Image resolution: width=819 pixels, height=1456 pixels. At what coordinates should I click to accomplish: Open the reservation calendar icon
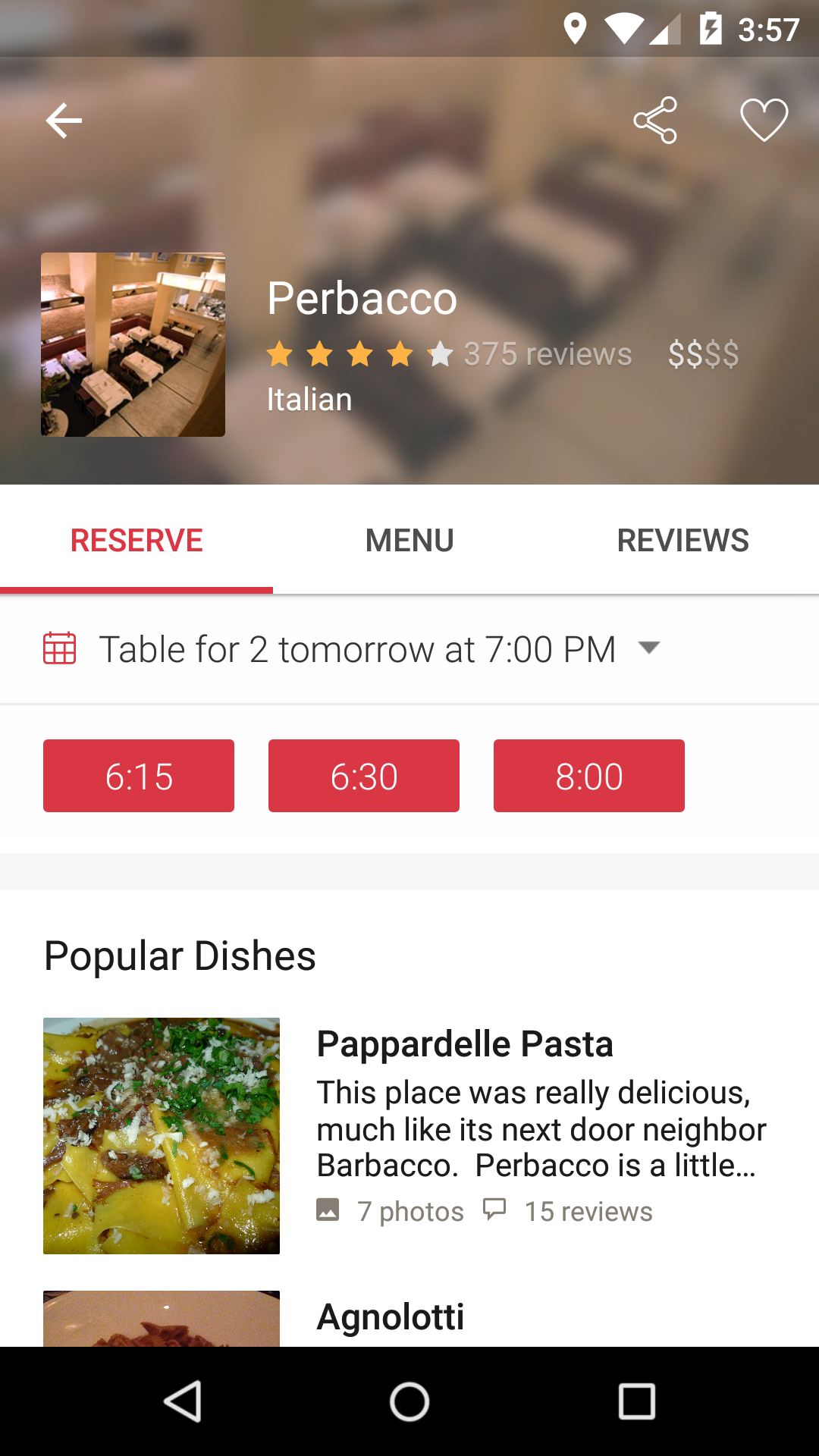61,648
